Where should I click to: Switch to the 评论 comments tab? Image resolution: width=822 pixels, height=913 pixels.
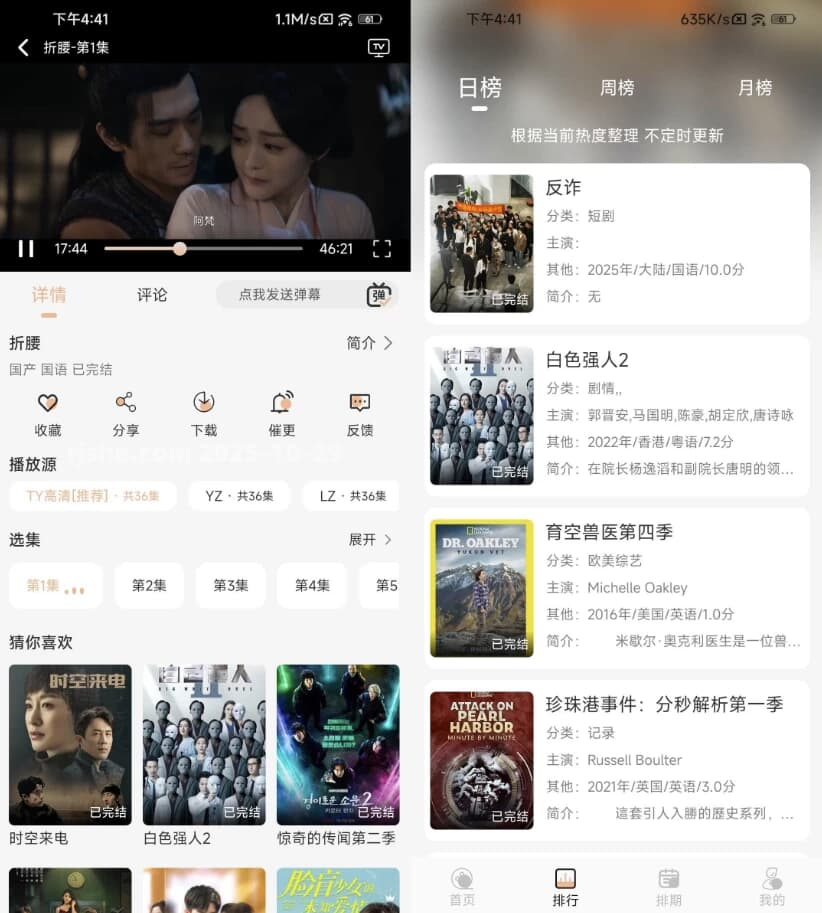151,295
